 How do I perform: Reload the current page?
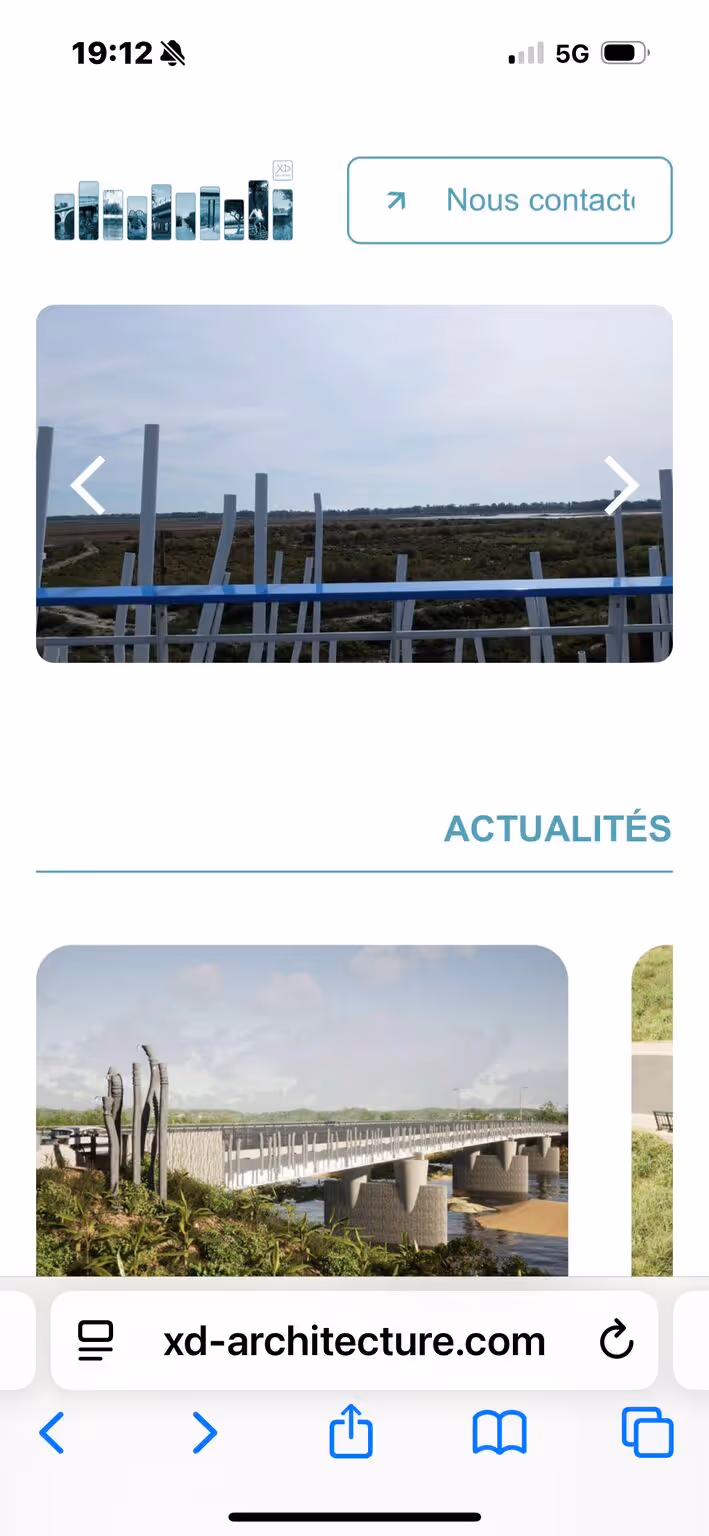617,1340
